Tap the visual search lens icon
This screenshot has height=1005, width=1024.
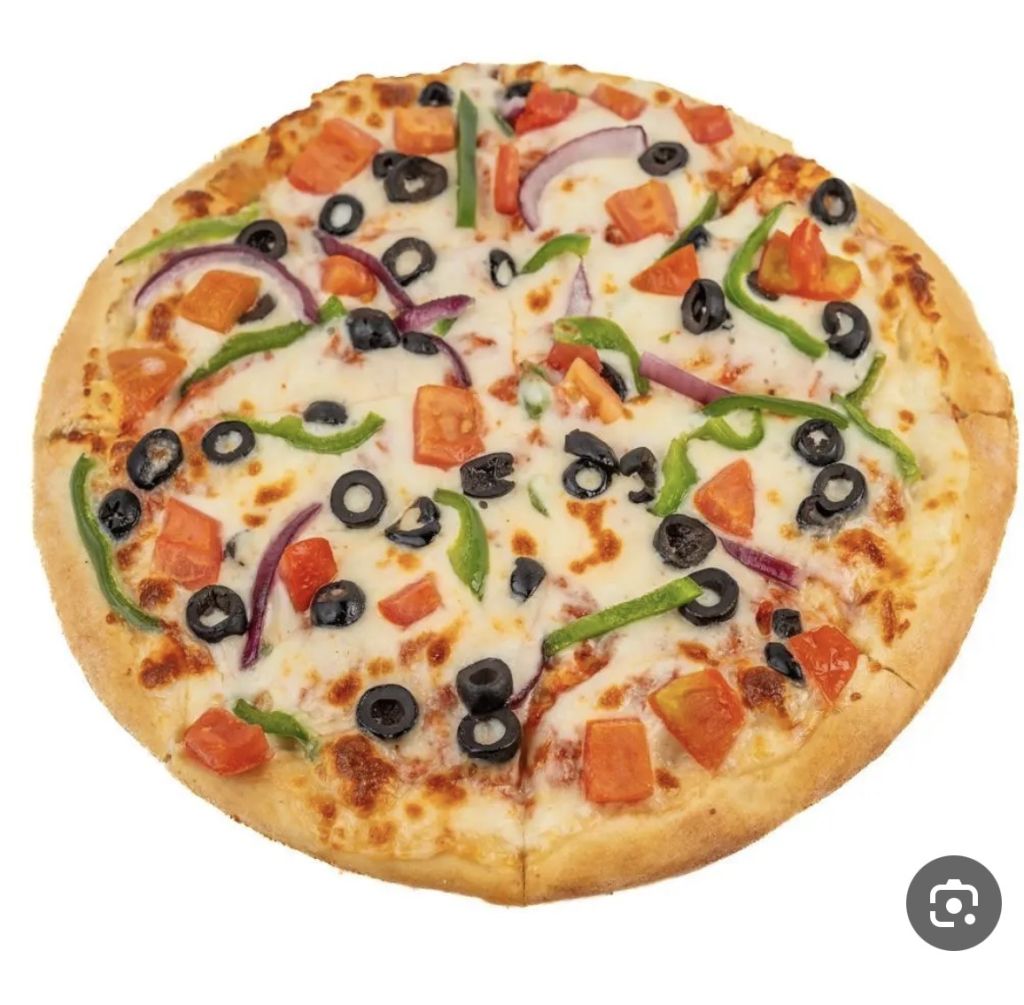point(953,903)
